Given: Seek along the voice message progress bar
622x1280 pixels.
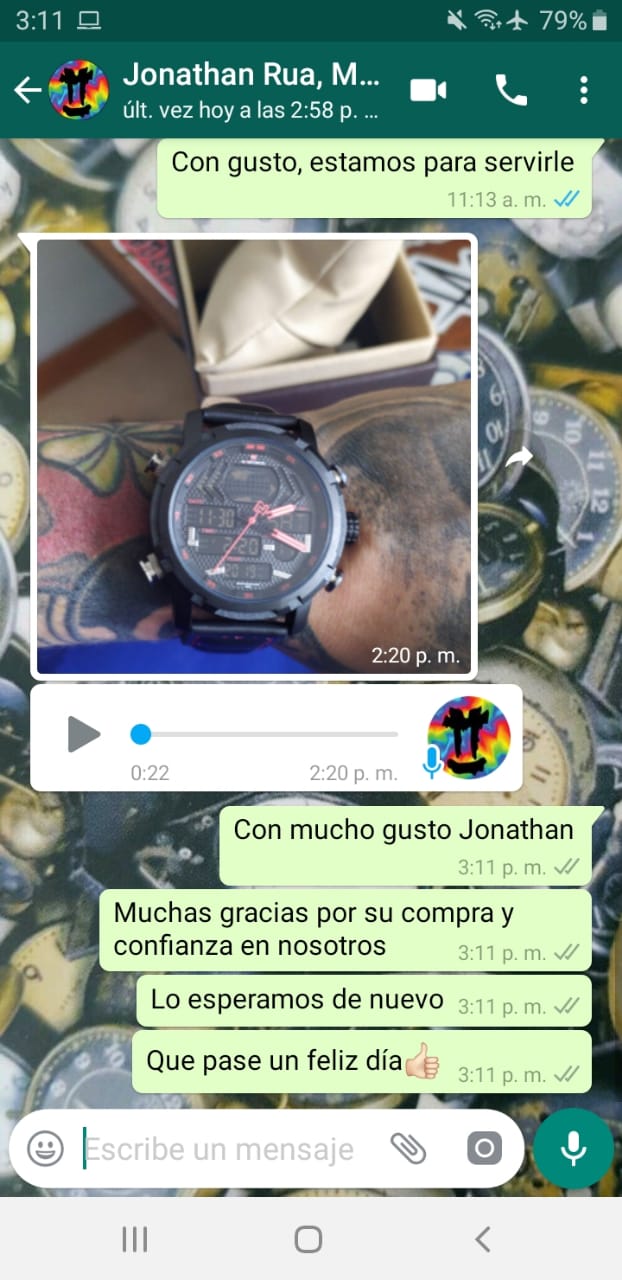Looking at the screenshot, I should (265, 735).
